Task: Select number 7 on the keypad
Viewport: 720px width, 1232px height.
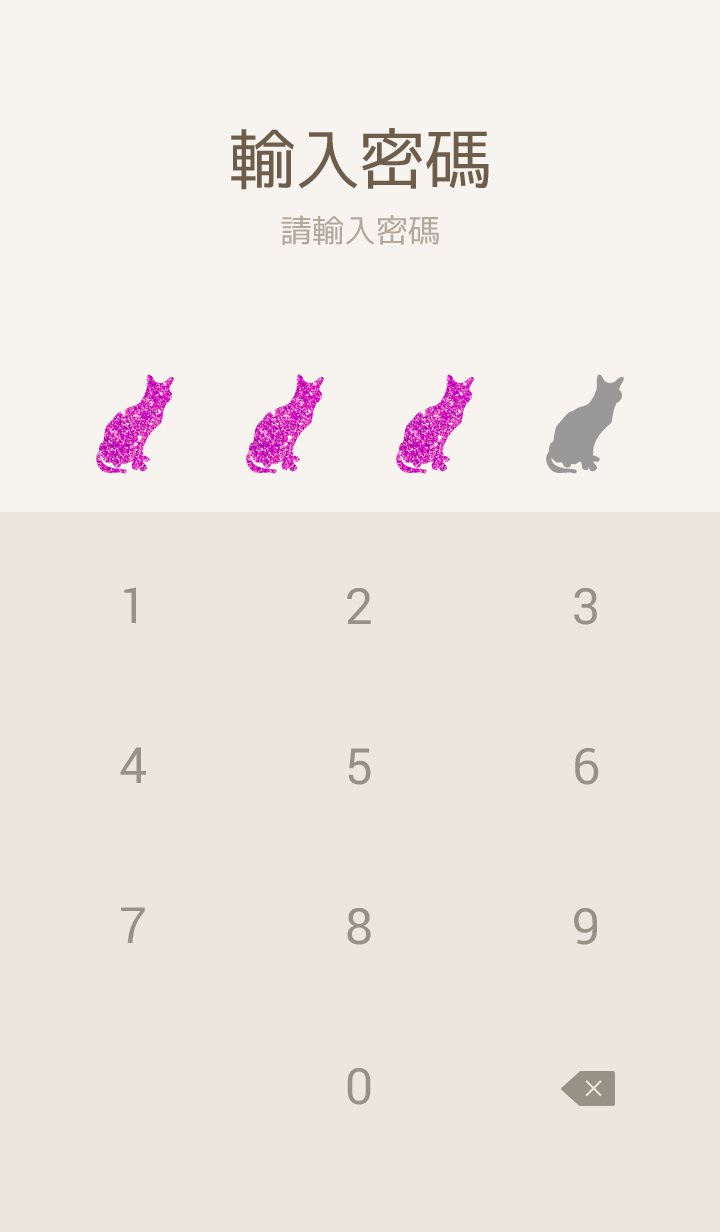Action: click(x=132, y=927)
